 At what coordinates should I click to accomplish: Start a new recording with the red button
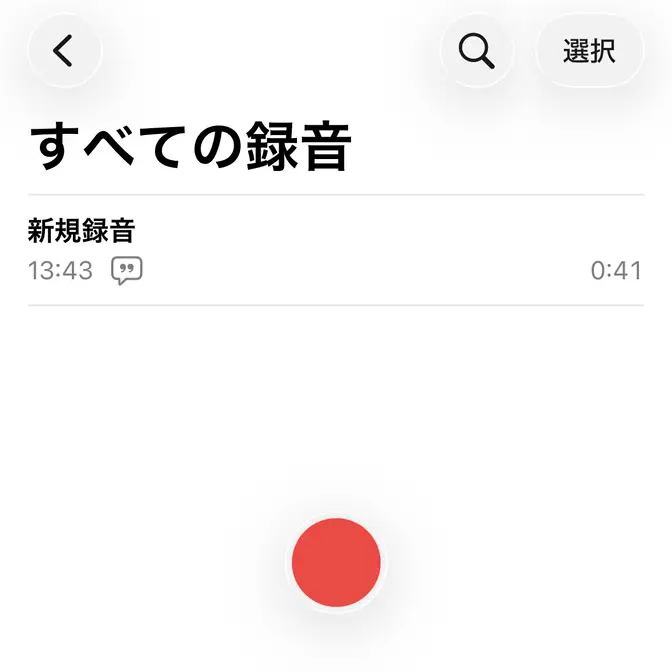(336, 562)
